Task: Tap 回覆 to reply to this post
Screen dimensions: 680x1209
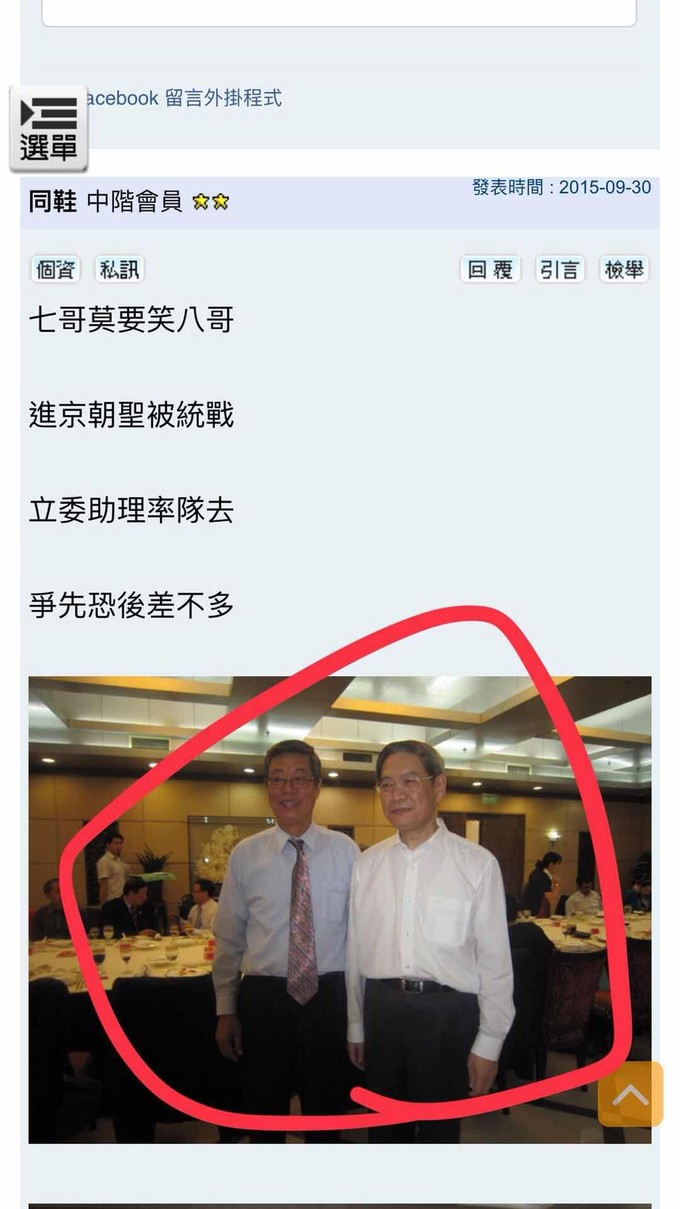Action: pos(490,269)
